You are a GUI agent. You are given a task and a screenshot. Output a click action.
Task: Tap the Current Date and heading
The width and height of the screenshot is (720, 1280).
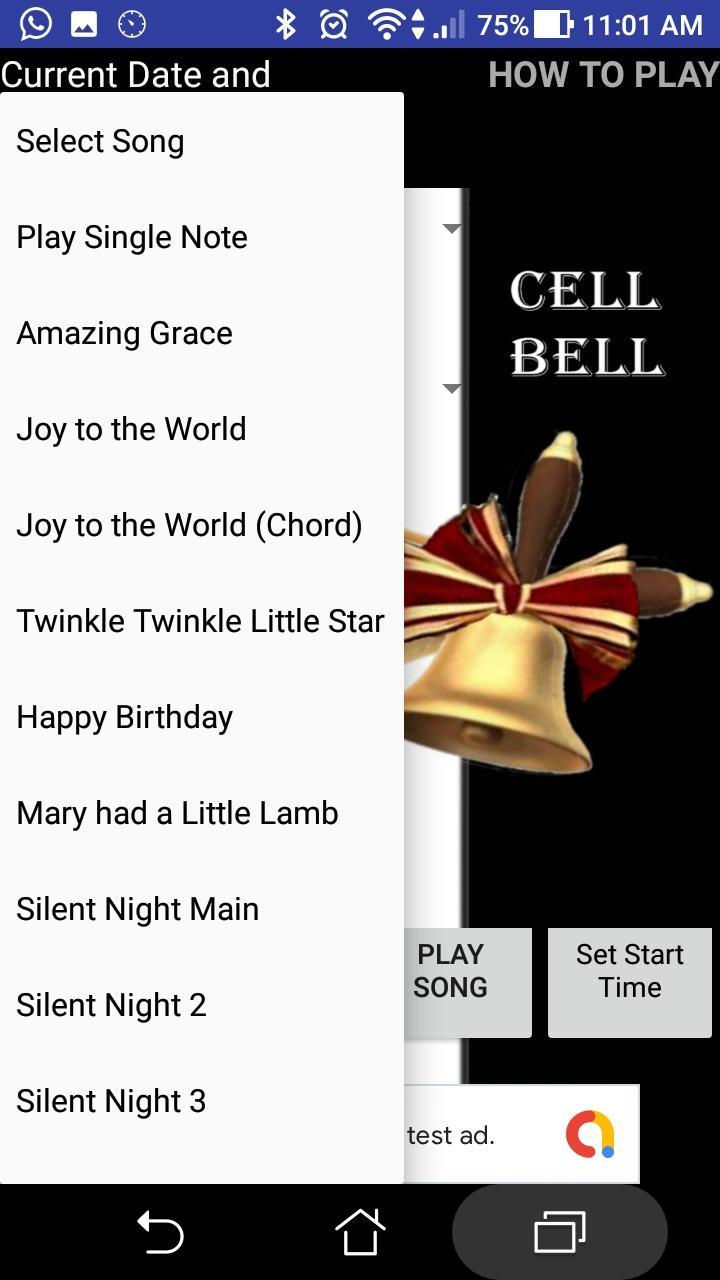[x=135, y=73]
